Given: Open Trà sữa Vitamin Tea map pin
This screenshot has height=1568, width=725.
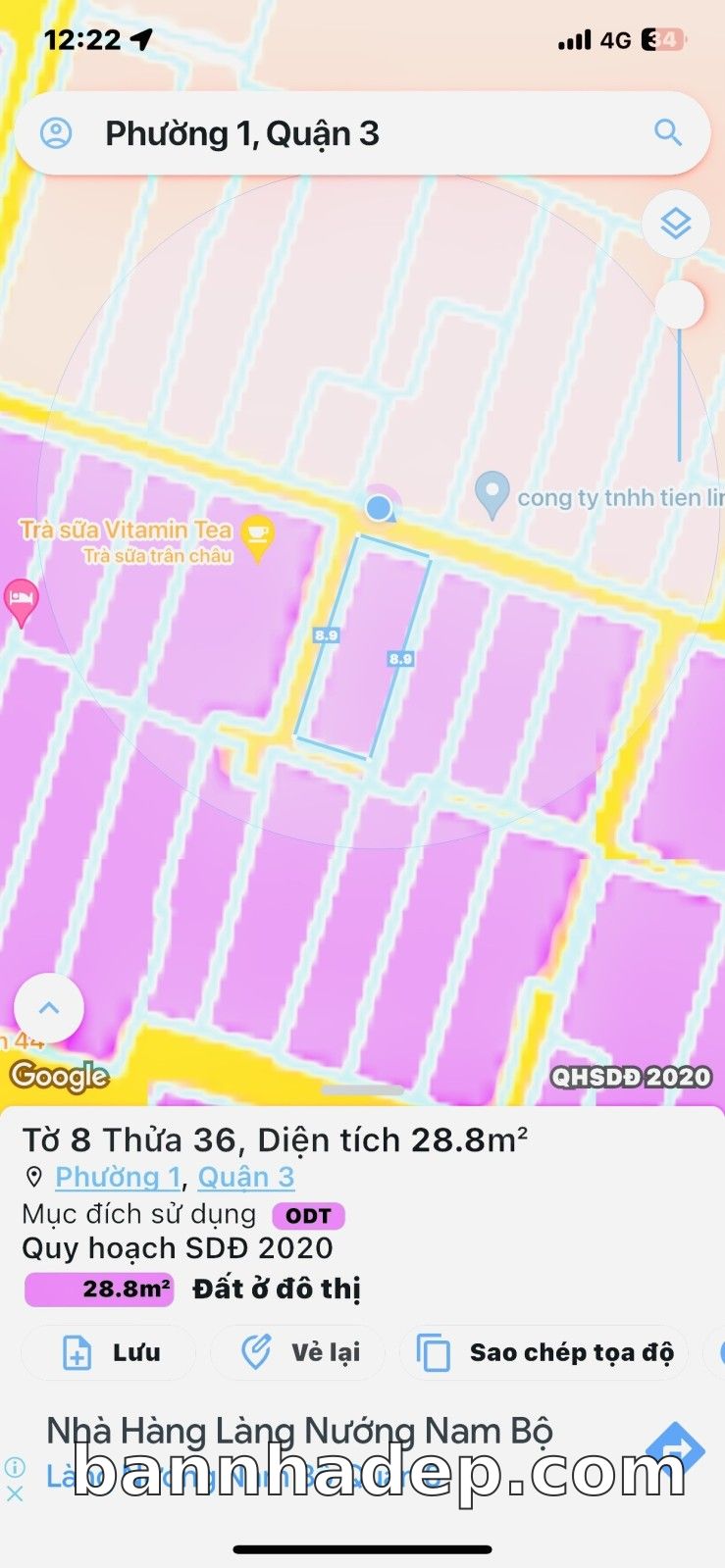Looking at the screenshot, I should tap(258, 536).
